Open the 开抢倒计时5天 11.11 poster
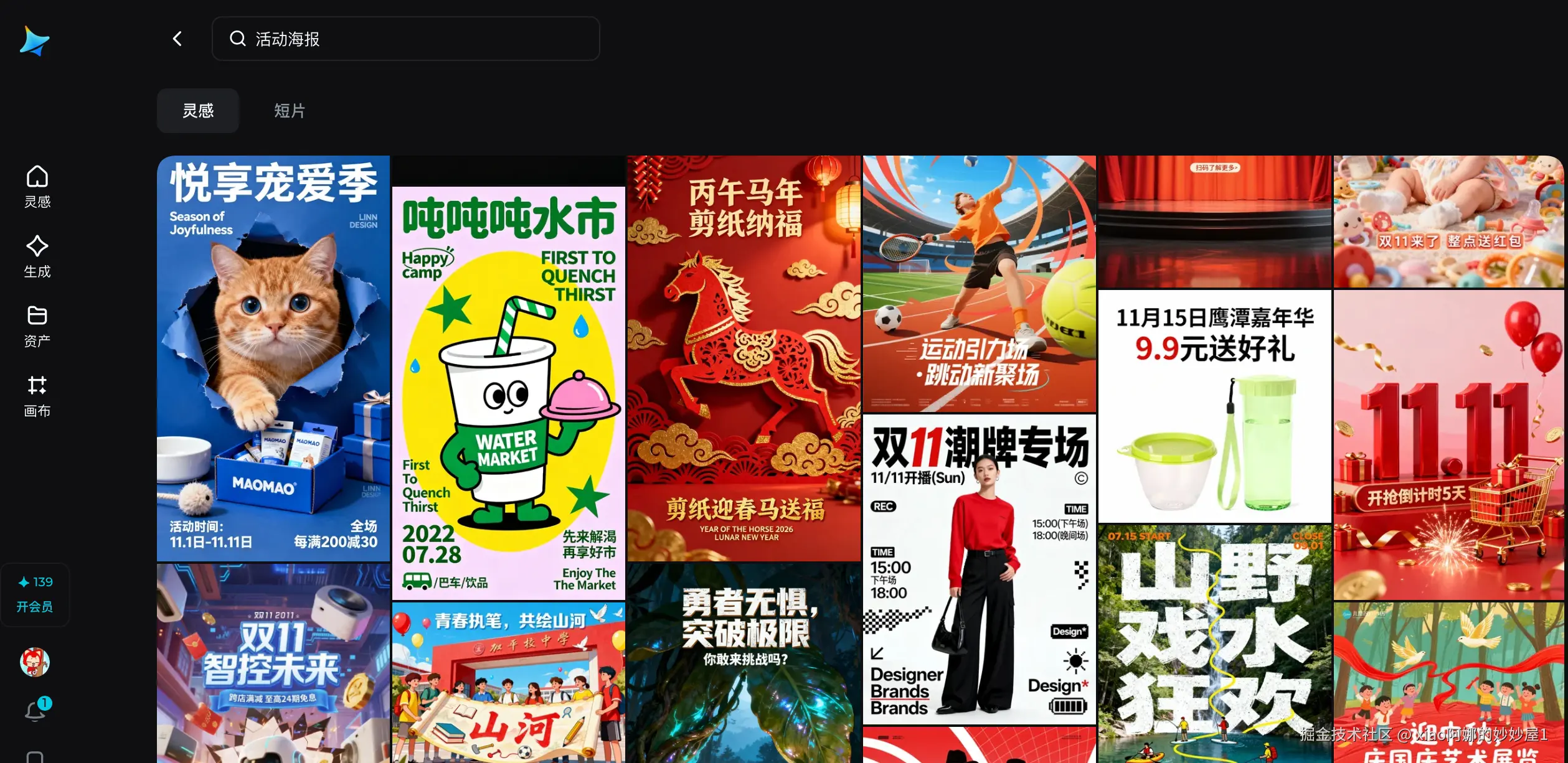1568x763 pixels. (x=1448, y=445)
